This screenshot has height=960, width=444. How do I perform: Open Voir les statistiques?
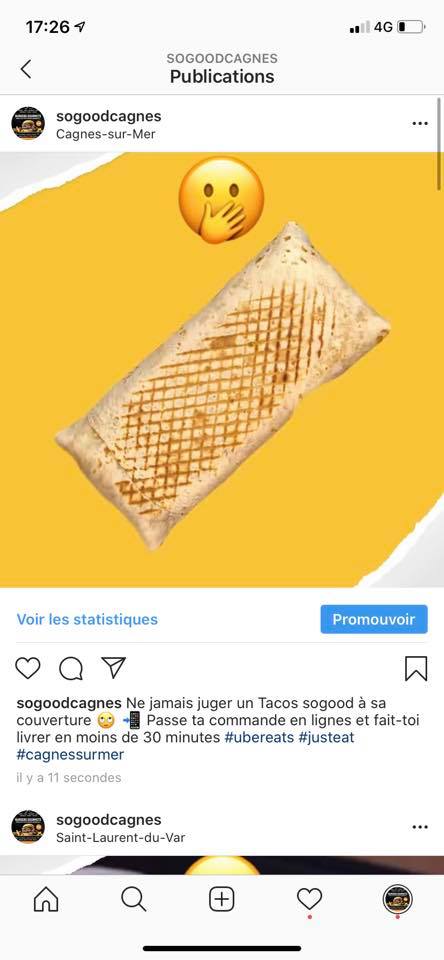[87, 619]
